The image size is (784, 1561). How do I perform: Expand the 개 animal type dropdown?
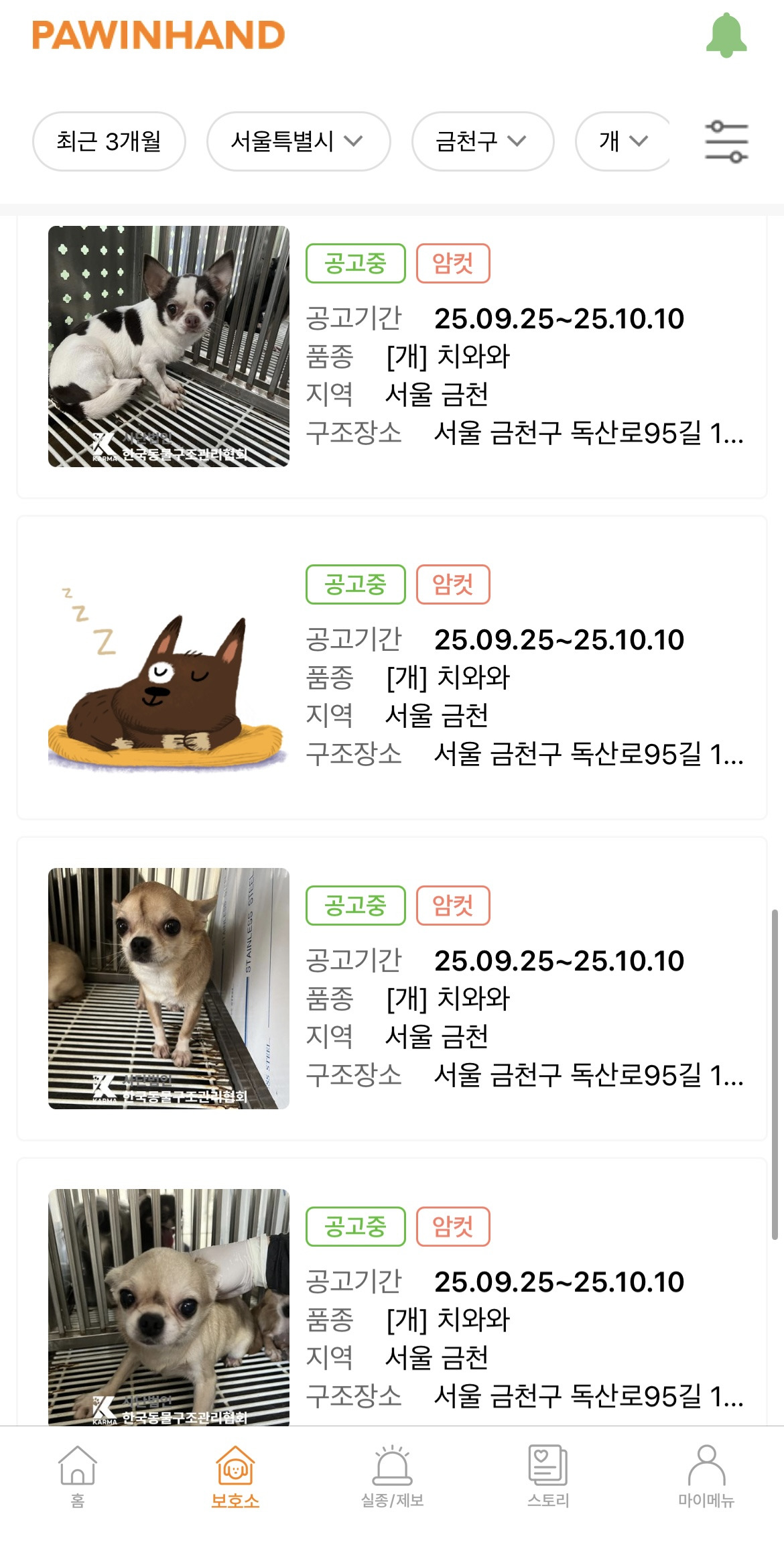point(623,141)
